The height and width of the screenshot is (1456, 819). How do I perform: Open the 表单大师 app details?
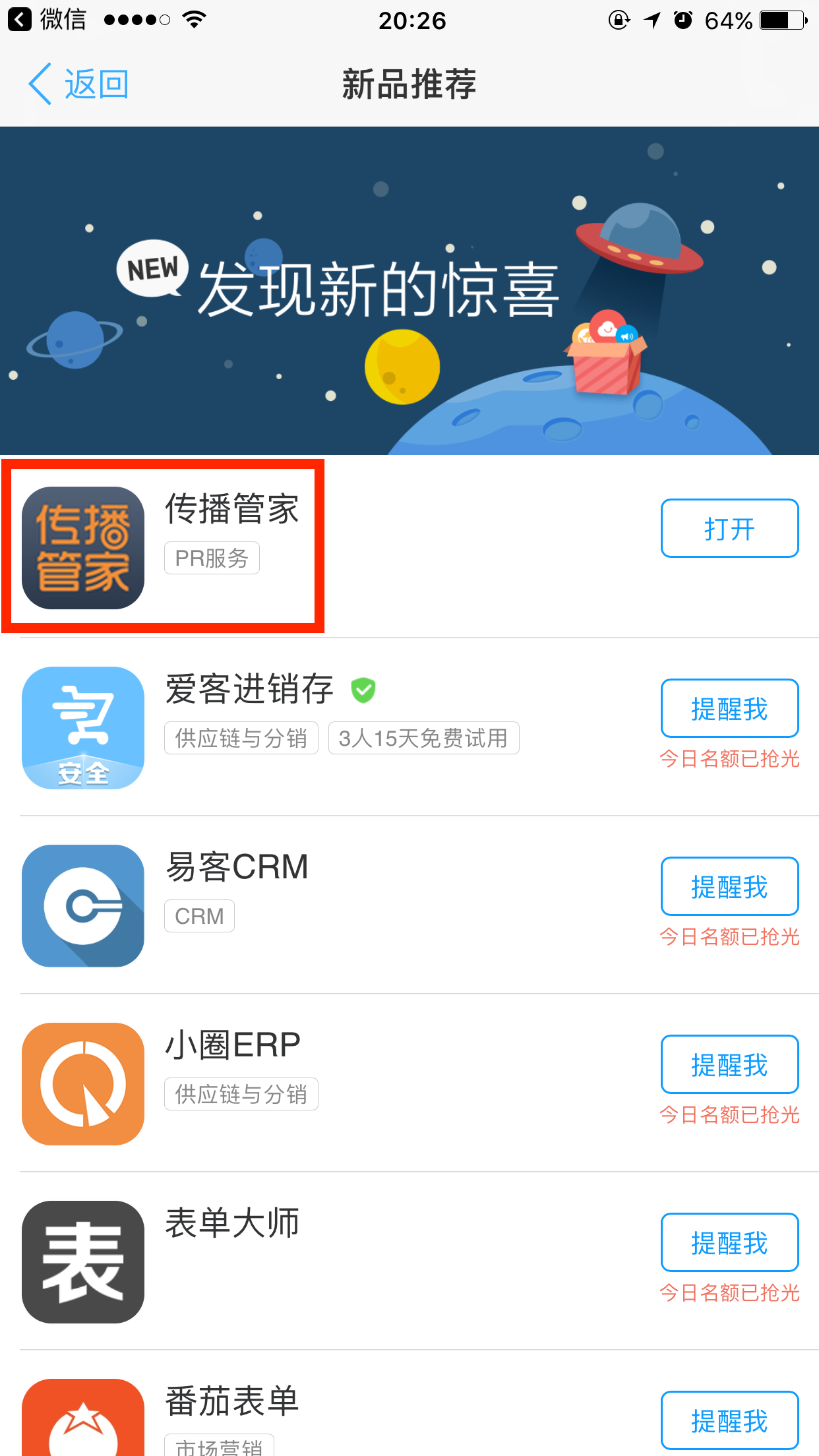[x=232, y=1224]
